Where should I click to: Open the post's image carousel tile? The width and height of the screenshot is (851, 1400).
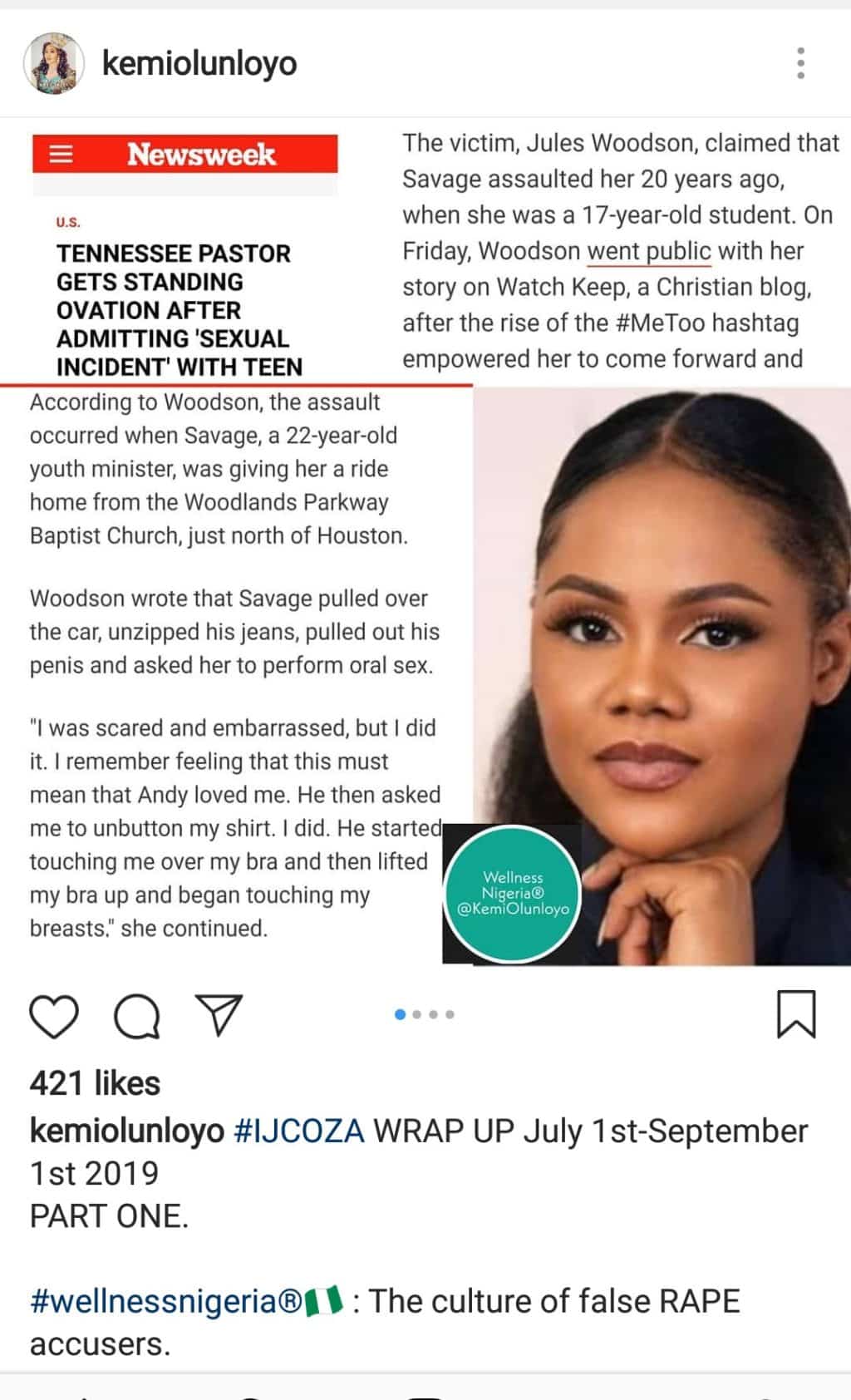point(425,540)
